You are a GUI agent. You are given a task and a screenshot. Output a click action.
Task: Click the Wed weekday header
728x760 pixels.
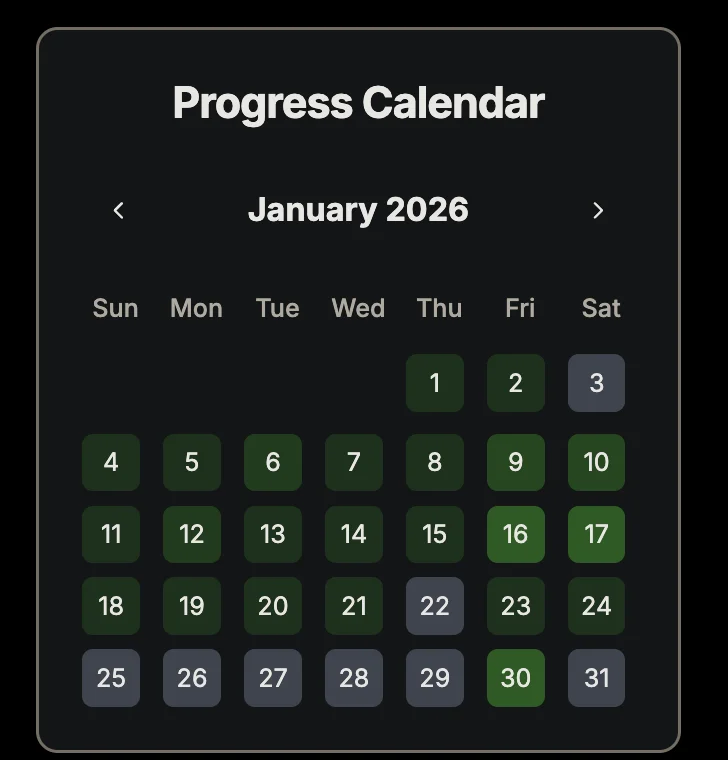(x=357, y=309)
